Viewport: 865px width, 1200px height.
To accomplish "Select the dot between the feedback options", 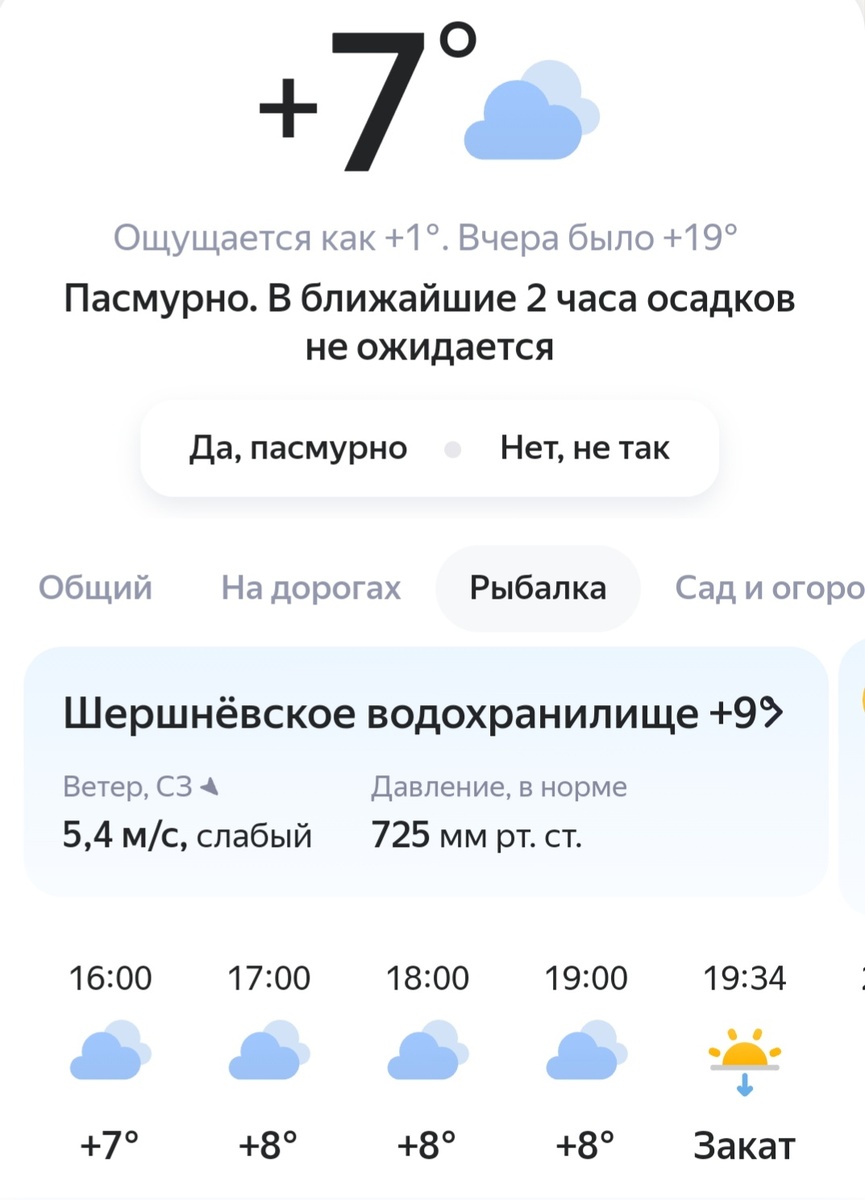I will pyautogui.click(x=454, y=450).
